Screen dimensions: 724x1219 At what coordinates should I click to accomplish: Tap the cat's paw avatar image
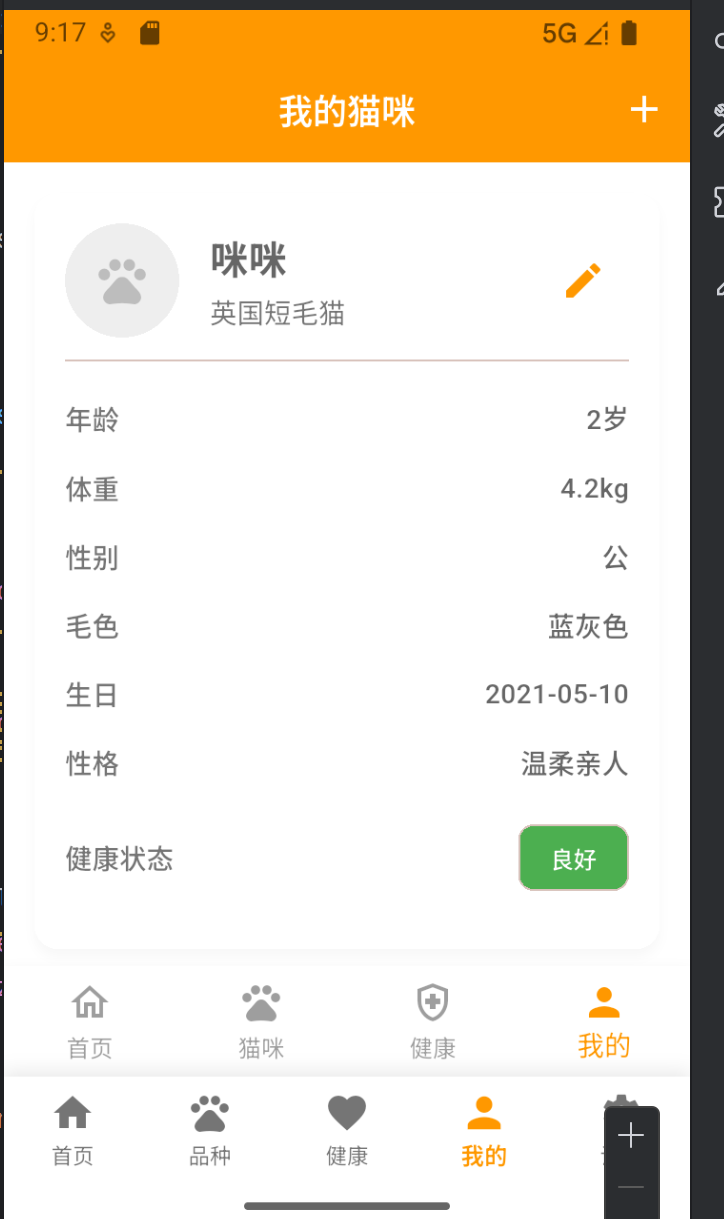[122, 280]
